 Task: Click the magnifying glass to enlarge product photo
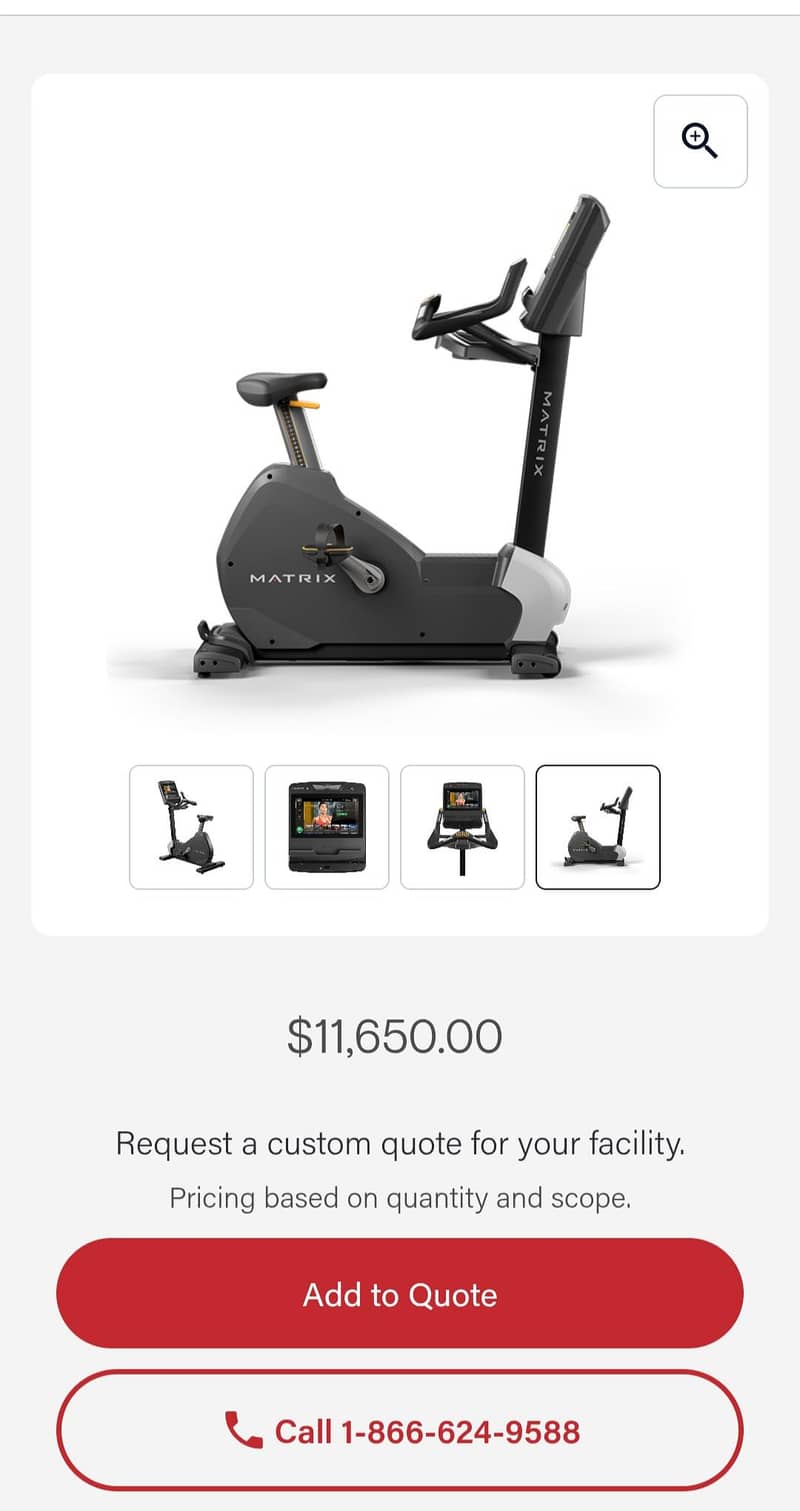click(699, 141)
